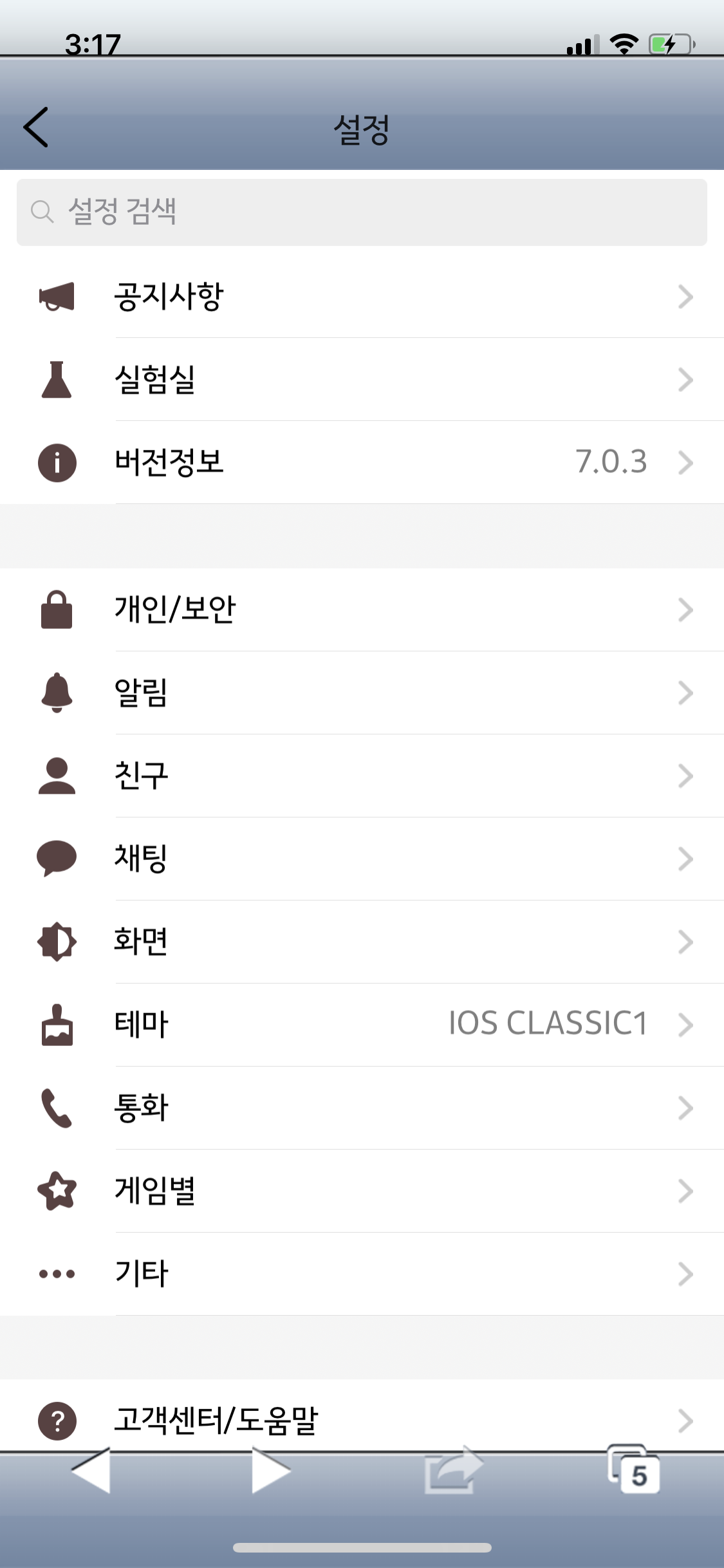Tap the right arrow in bottom toolbar
Viewport: 724px width, 1568px height.
pyautogui.click(x=271, y=1470)
